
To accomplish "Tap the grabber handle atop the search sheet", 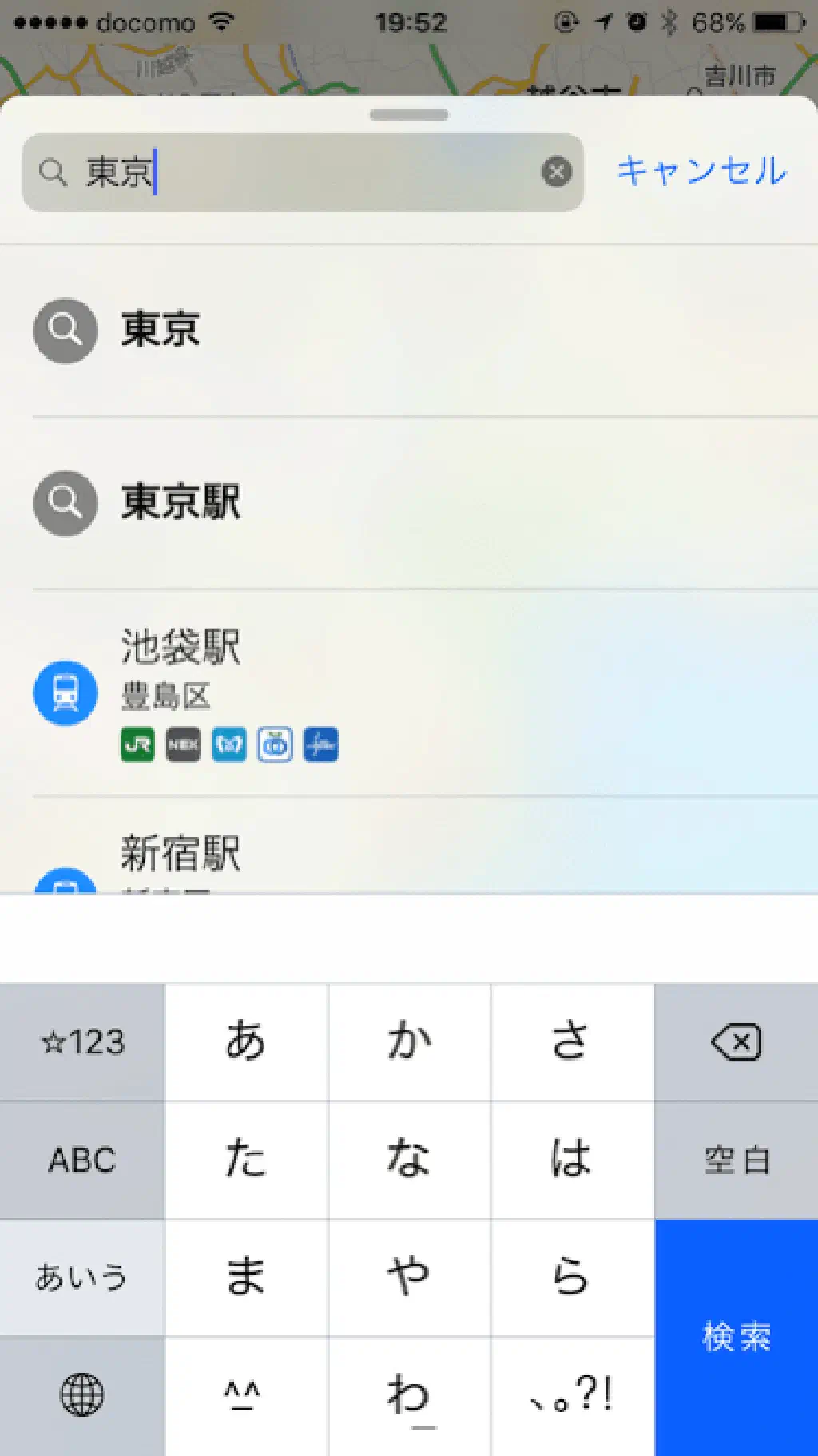I will coord(409,115).
